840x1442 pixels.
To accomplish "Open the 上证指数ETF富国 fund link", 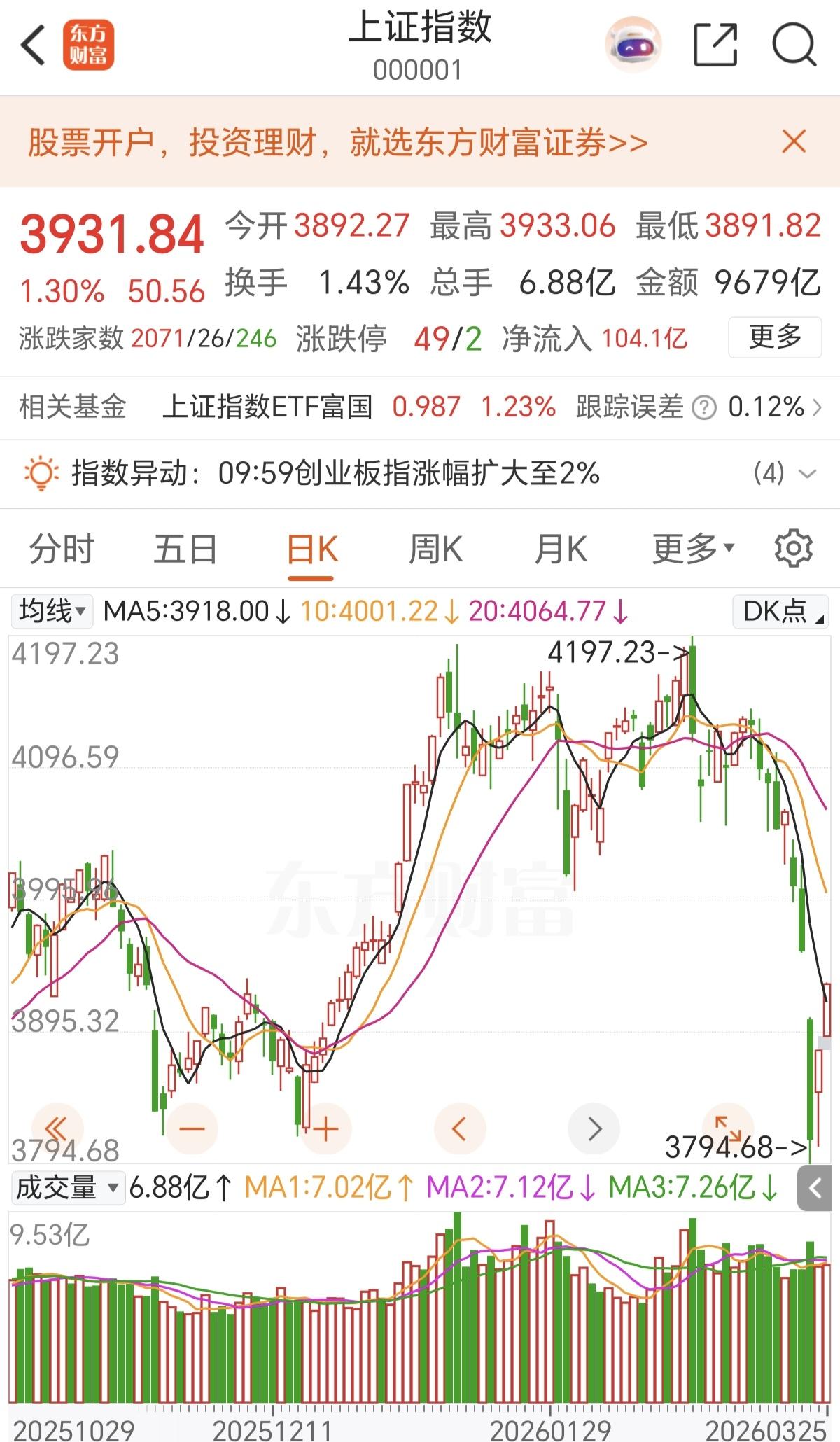I will point(268,406).
